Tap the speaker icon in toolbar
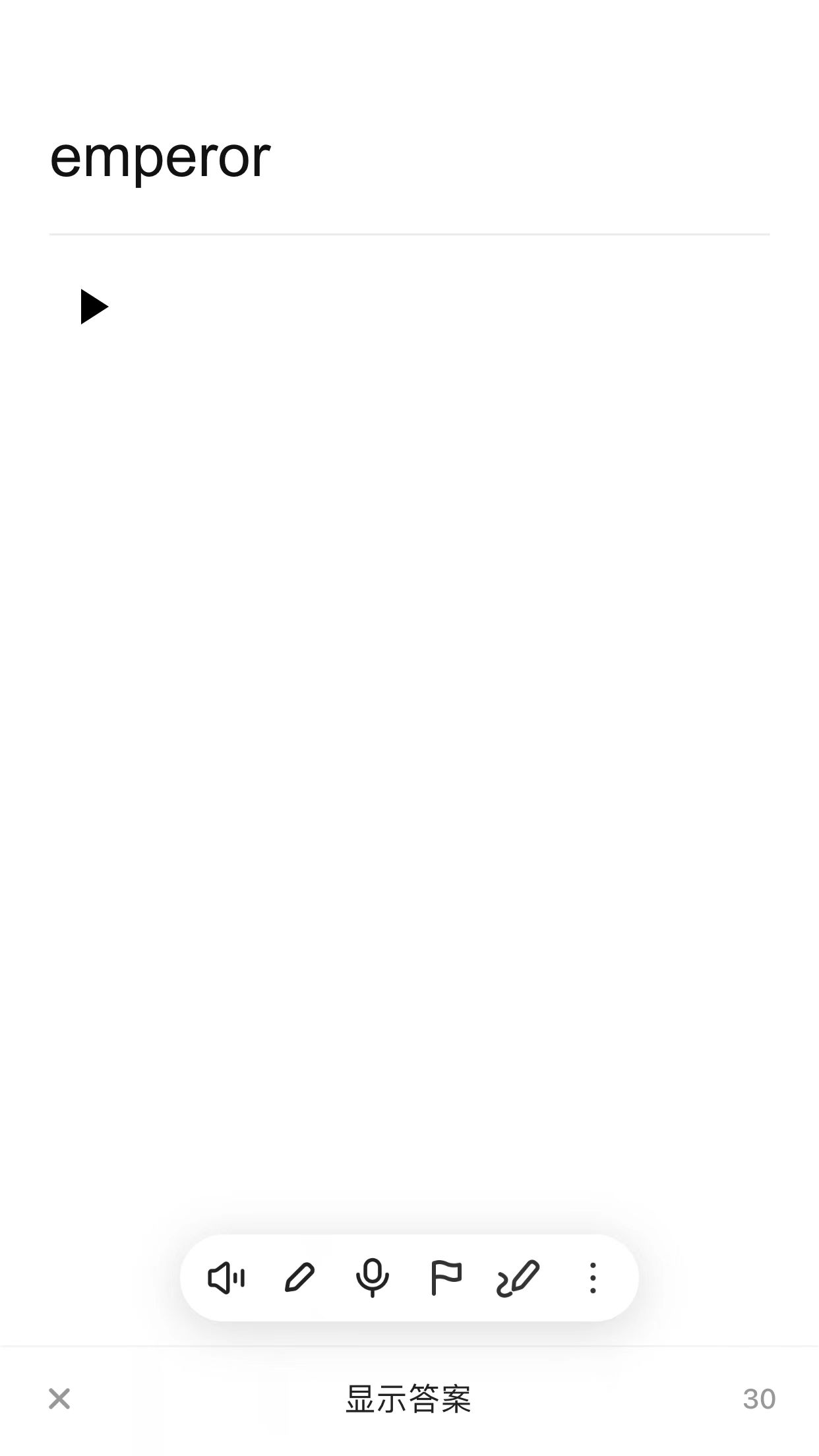The image size is (819, 1456). tap(226, 1279)
